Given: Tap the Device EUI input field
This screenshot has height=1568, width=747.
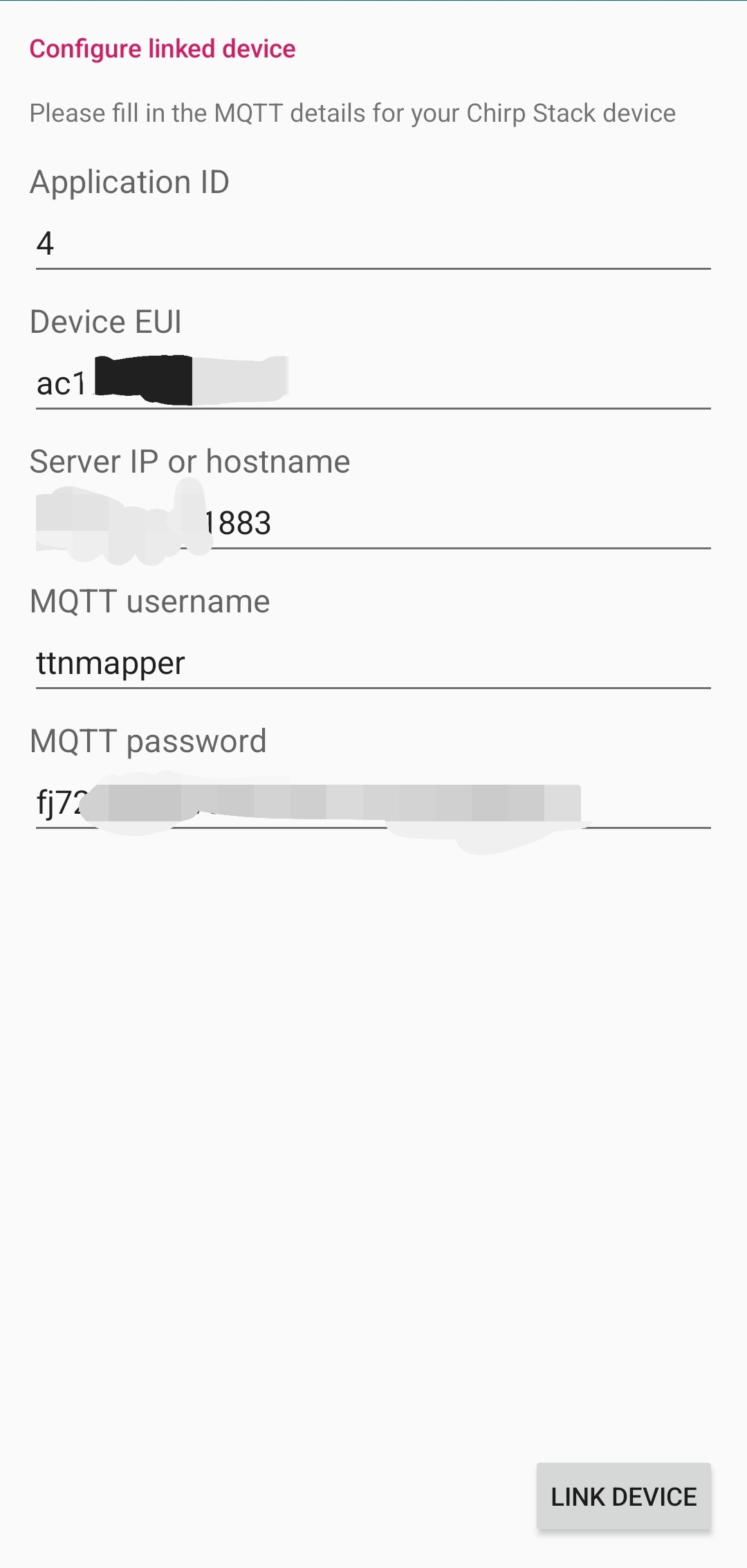Looking at the screenshot, I should [373, 383].
